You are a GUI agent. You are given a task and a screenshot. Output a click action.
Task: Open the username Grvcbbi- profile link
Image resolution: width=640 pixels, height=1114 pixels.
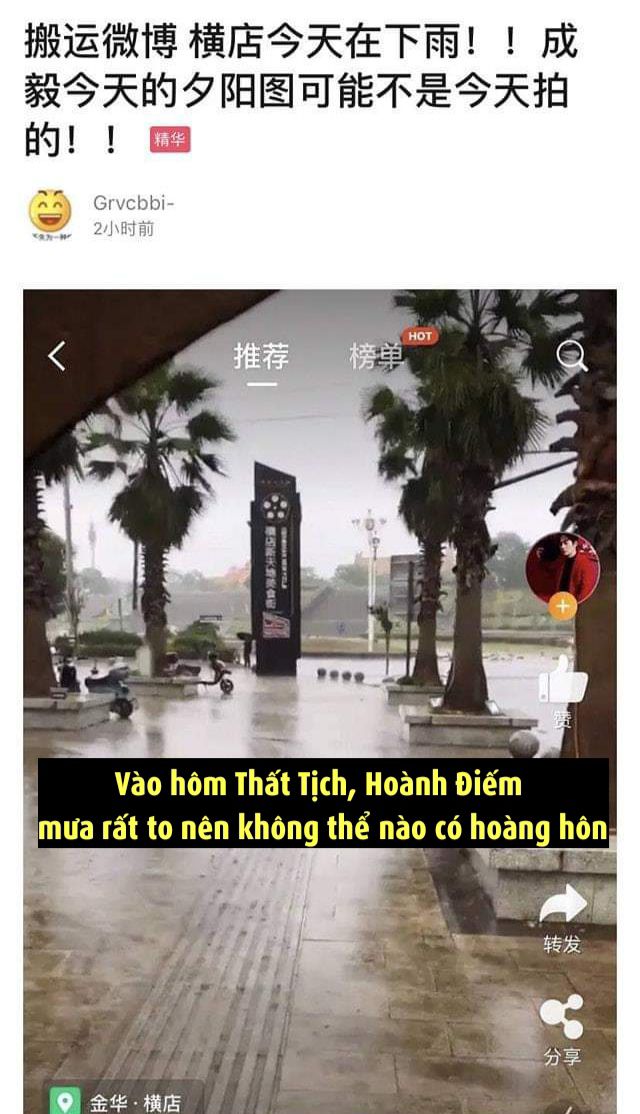click(x=134, y=203)
